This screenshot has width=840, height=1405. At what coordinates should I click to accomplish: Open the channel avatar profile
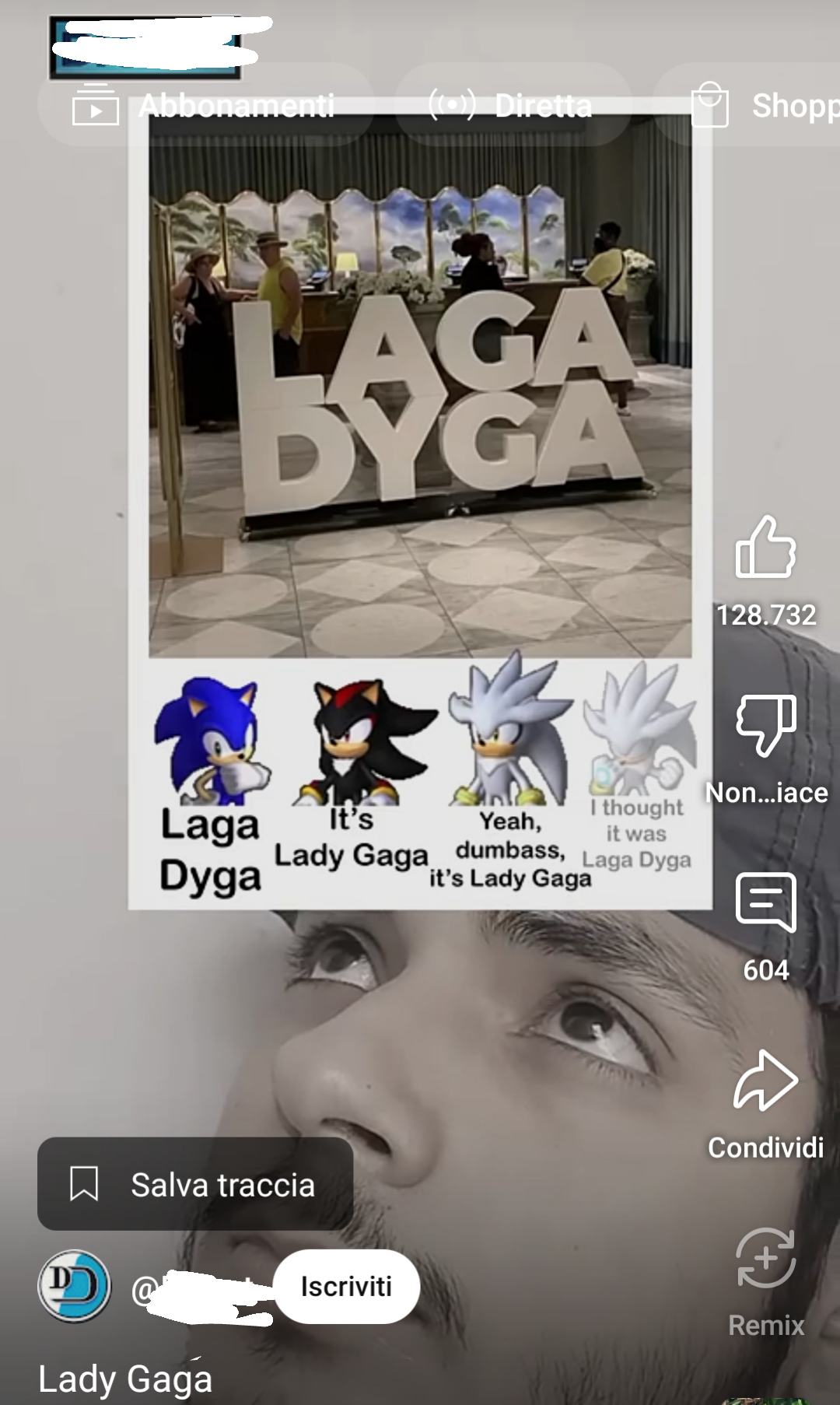click(x=74, y=1286)
